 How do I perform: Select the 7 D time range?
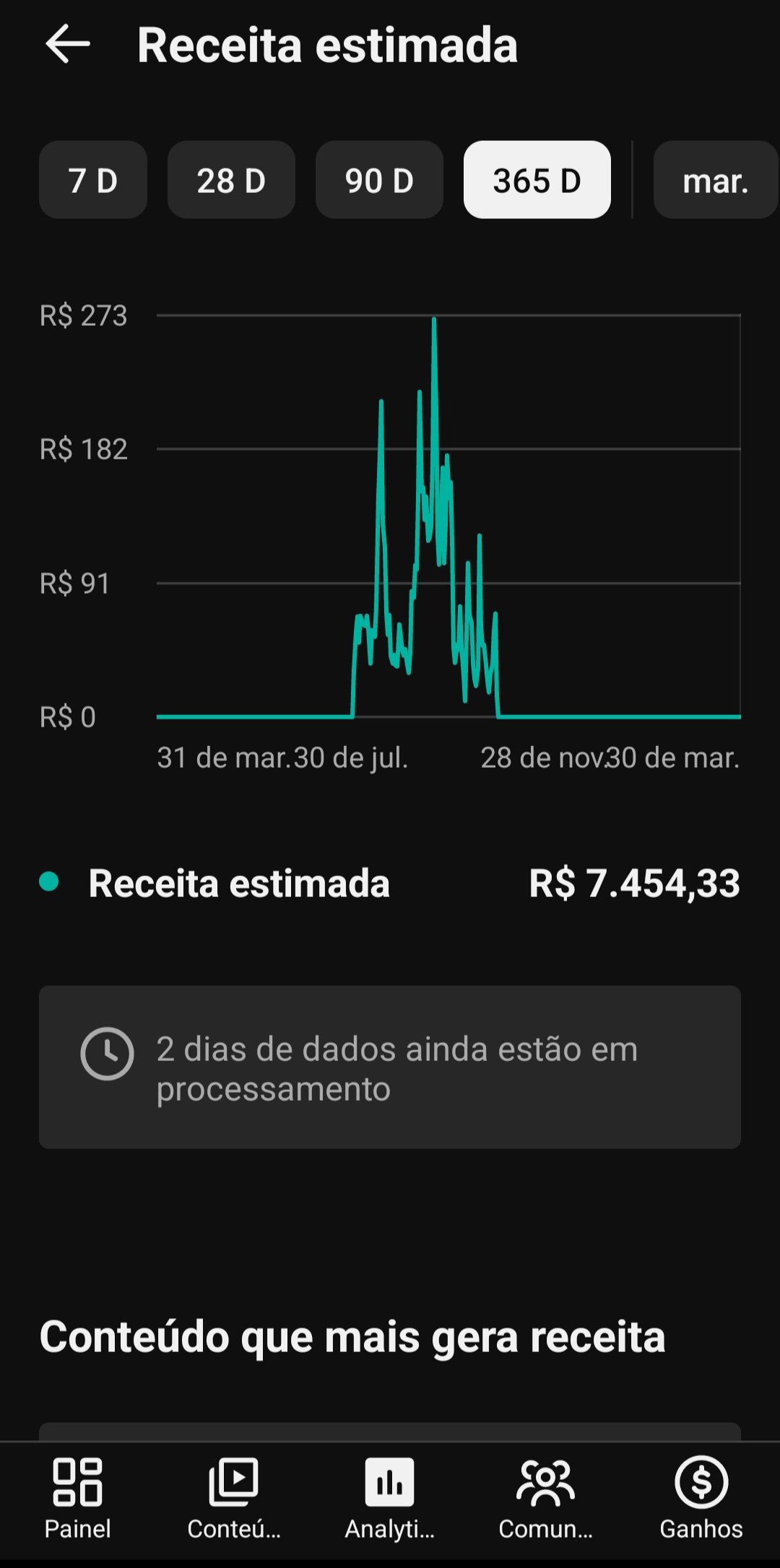click(x=93, y=180)
